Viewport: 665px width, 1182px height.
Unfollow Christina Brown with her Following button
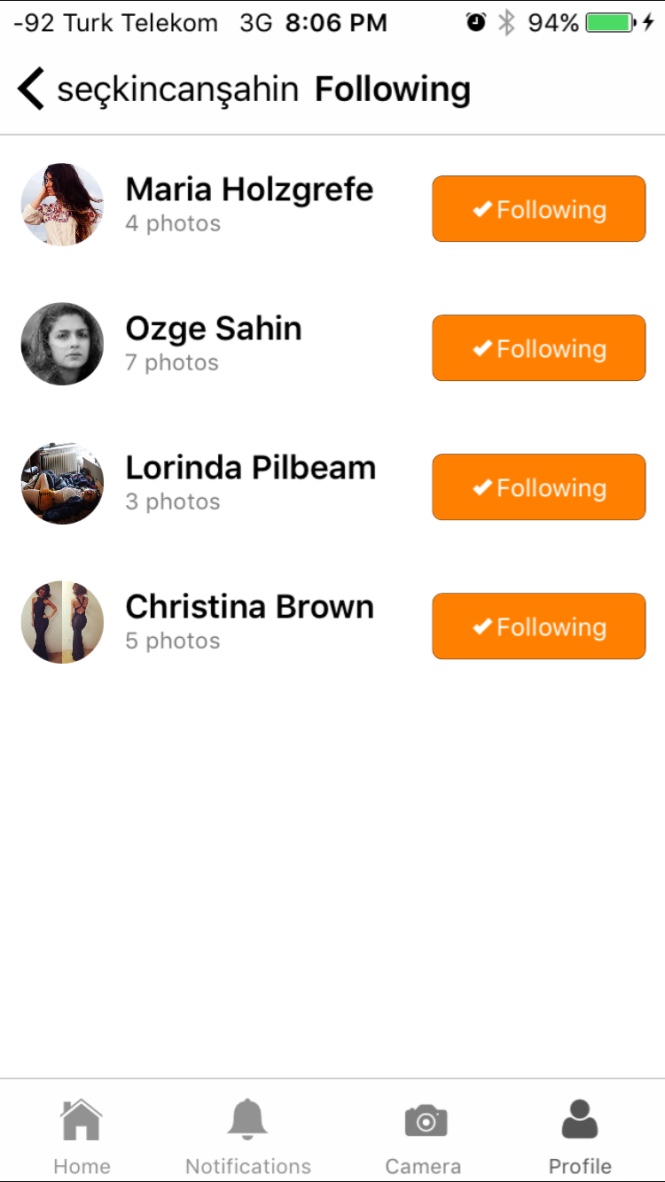point(538,626)
